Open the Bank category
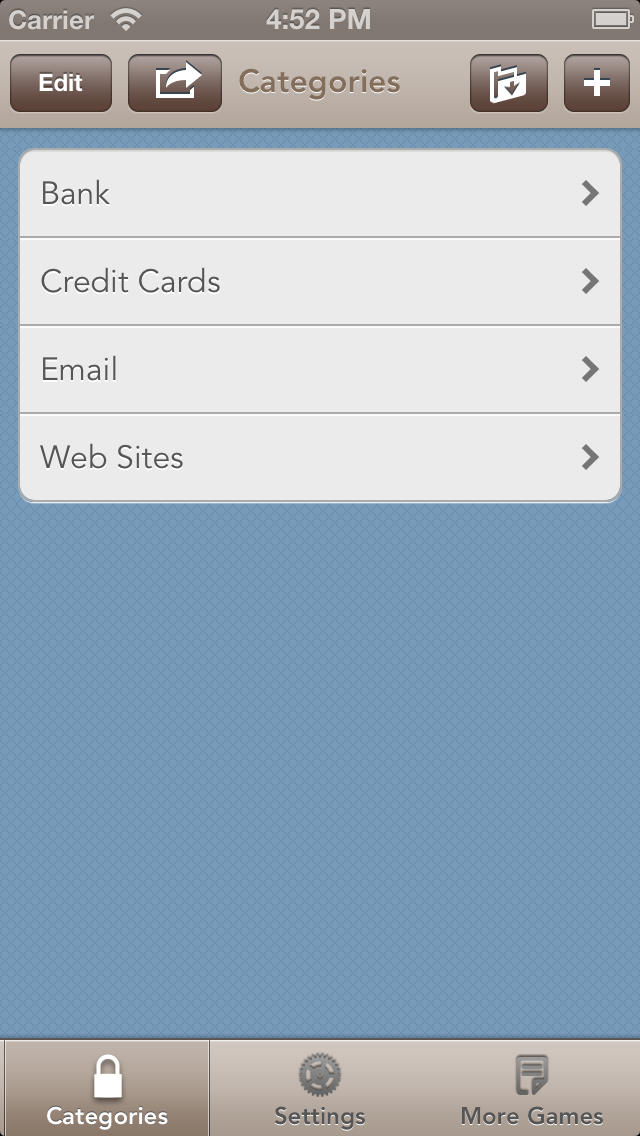 pos(320,193)
